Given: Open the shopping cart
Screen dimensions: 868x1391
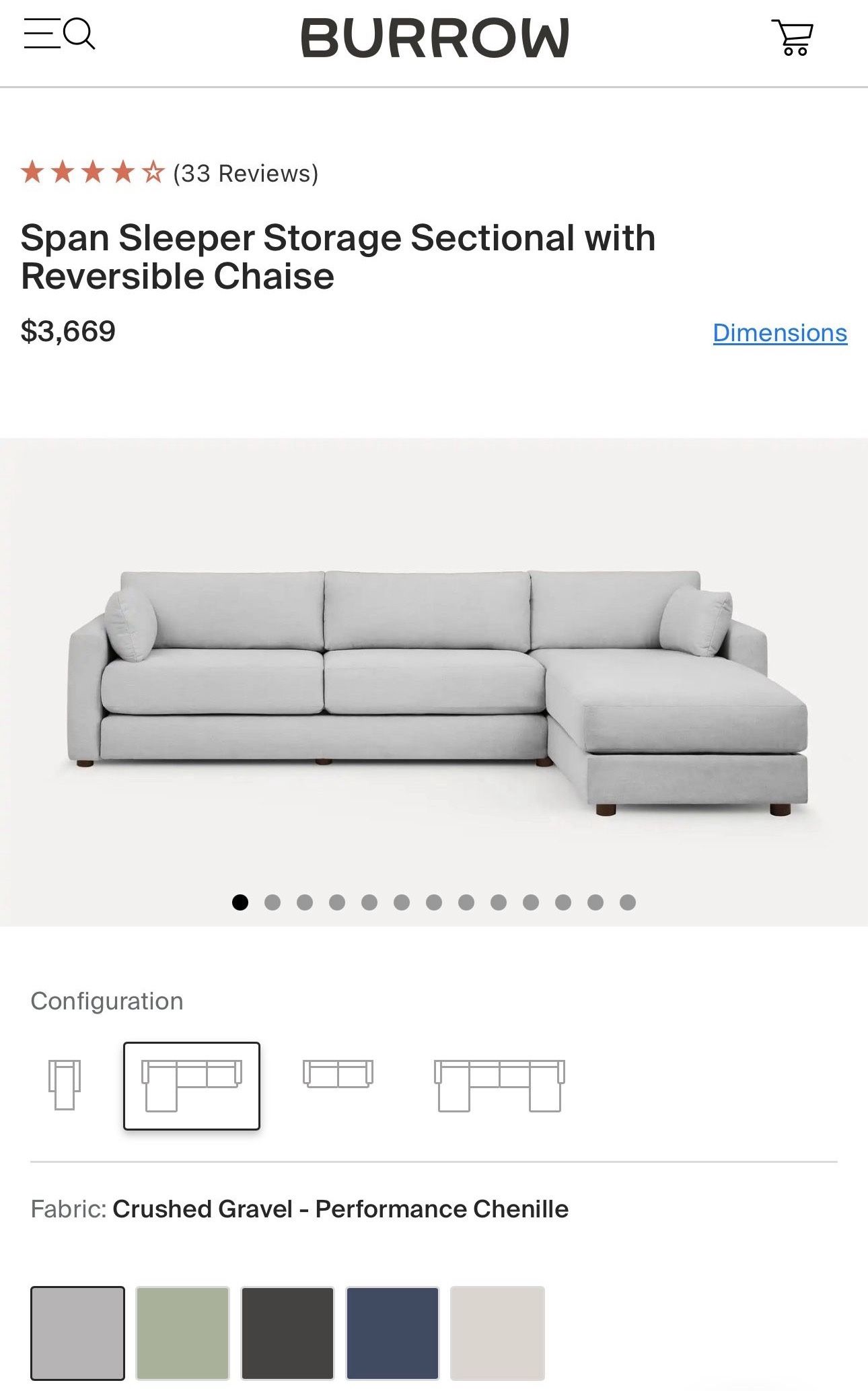Looking at the screenshot, I should (x=793, y=38).
